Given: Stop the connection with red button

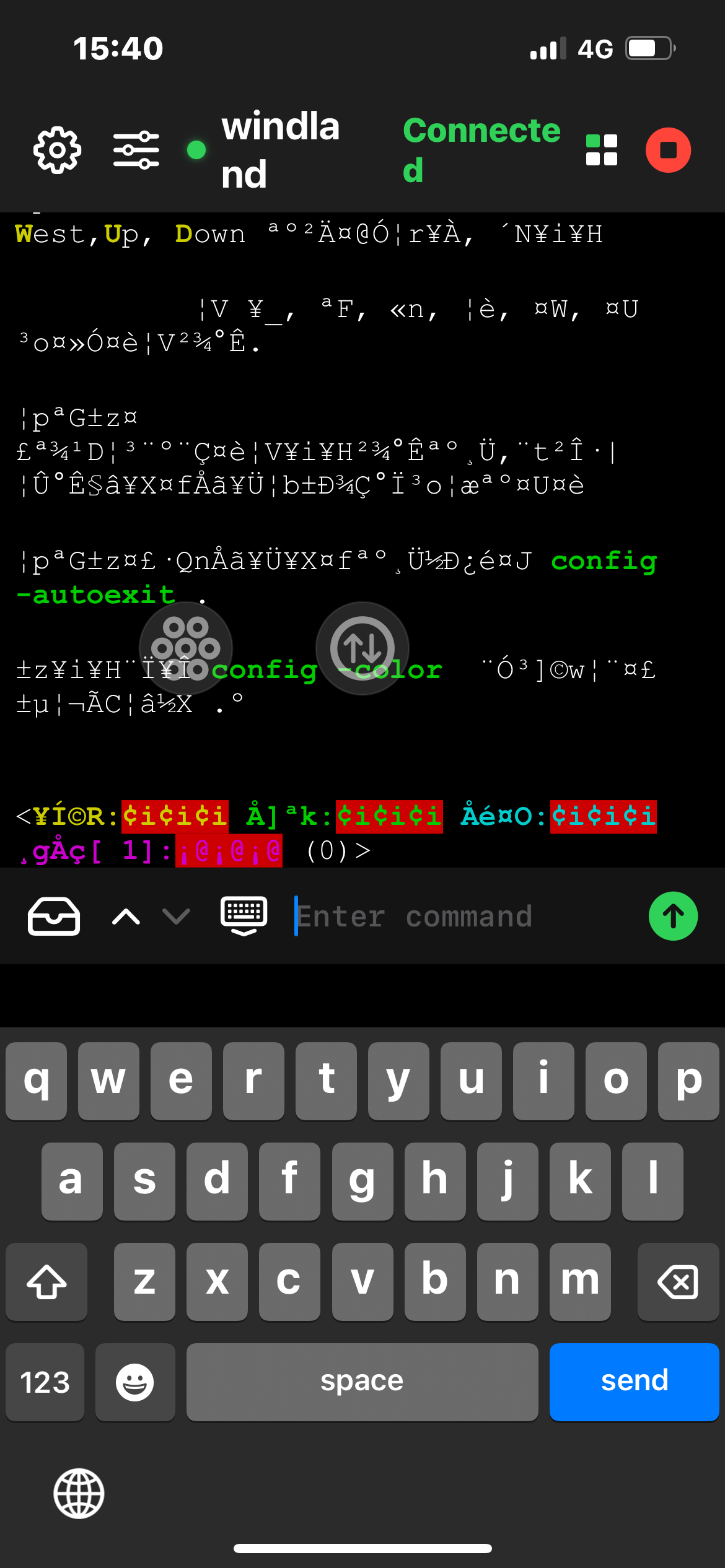Looking at the screenshot, I should click(668, 150).
